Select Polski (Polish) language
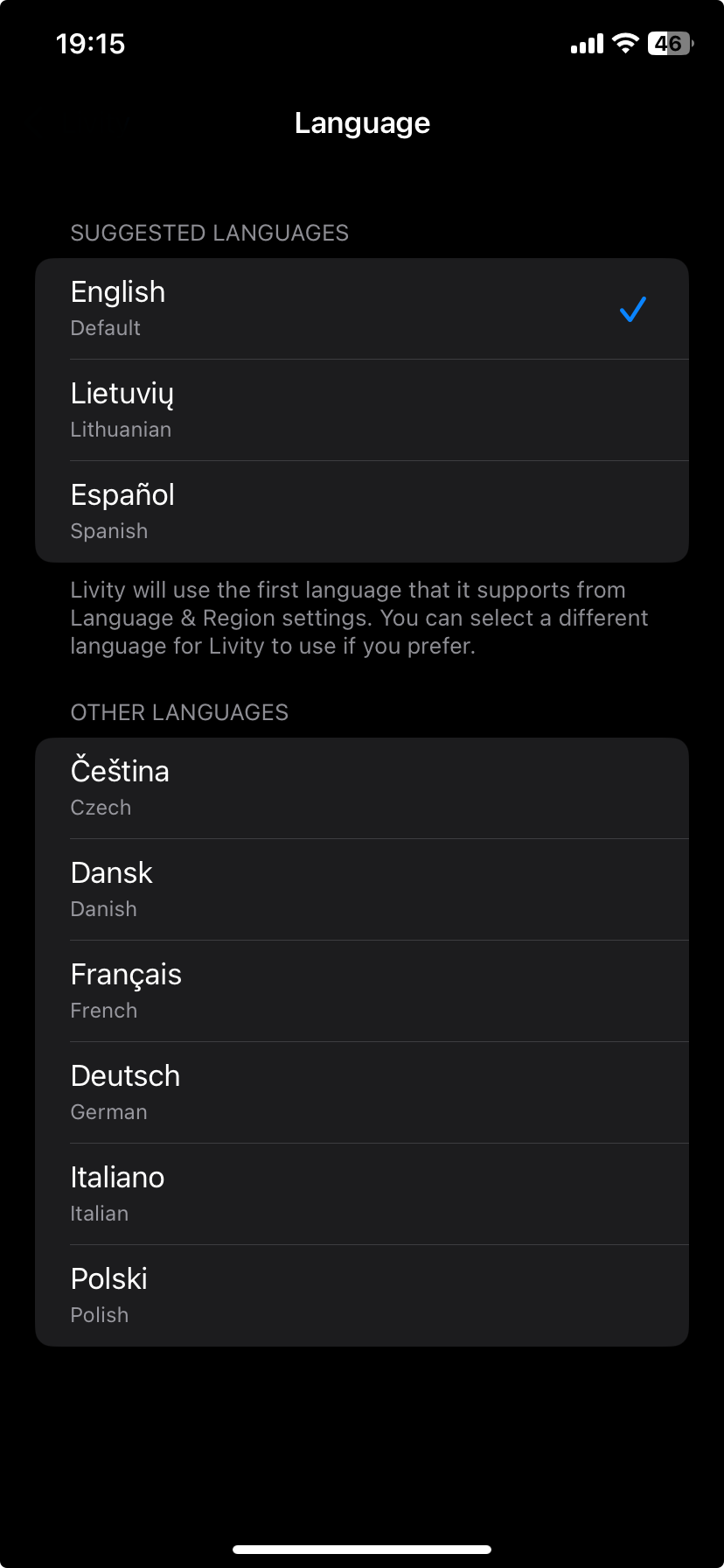Screen dimensions: 724x1568 point(362,1296)
